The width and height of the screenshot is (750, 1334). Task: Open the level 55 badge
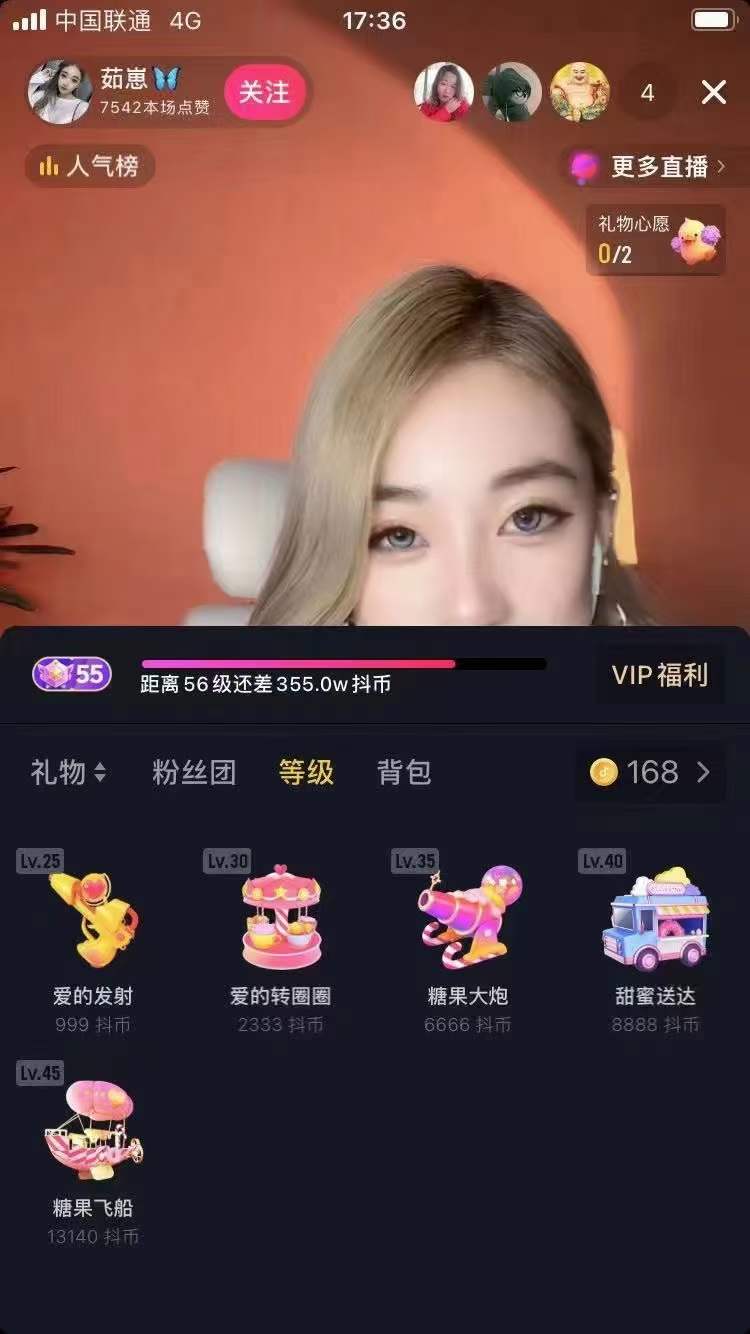tap(72, 675)
